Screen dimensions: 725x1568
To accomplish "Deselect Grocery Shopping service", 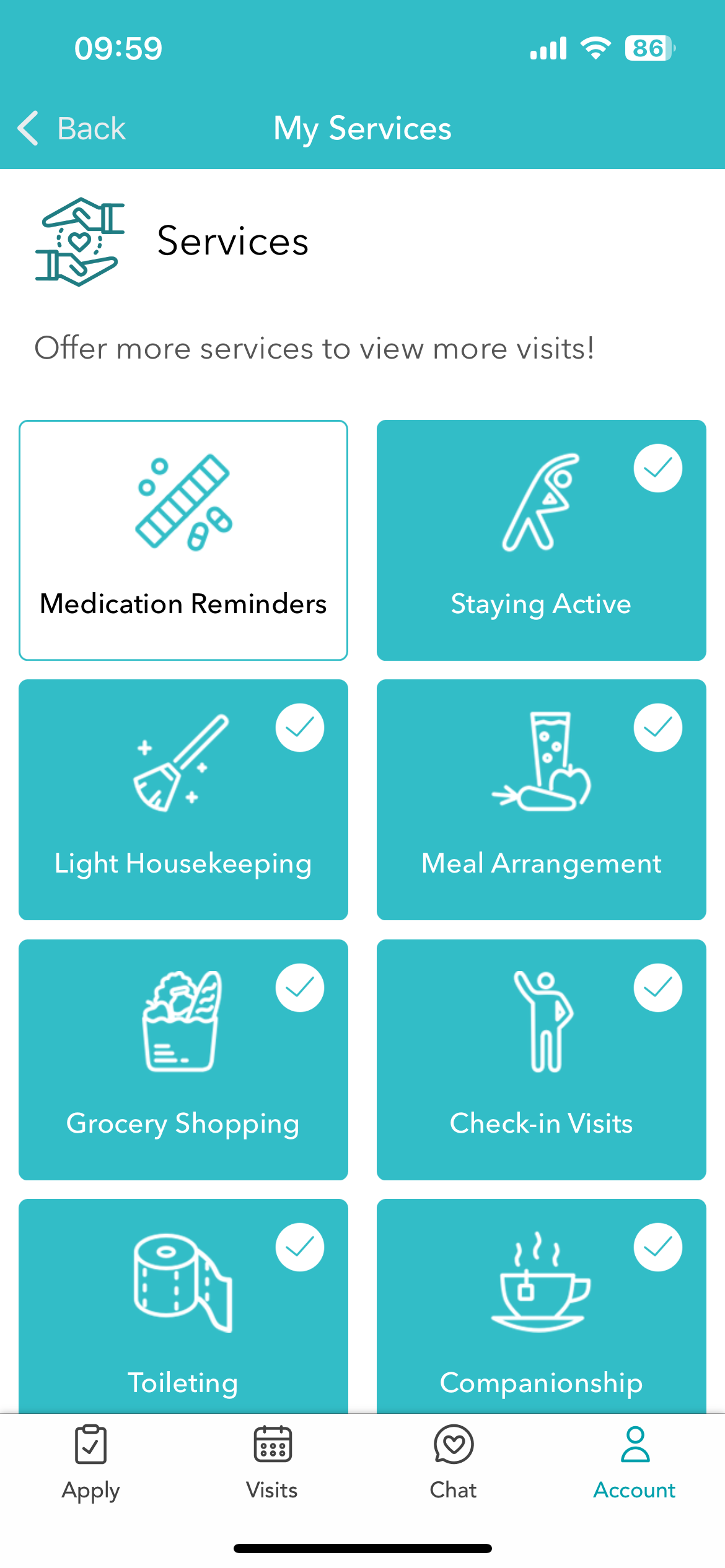I will click(x=183, y=1060).
